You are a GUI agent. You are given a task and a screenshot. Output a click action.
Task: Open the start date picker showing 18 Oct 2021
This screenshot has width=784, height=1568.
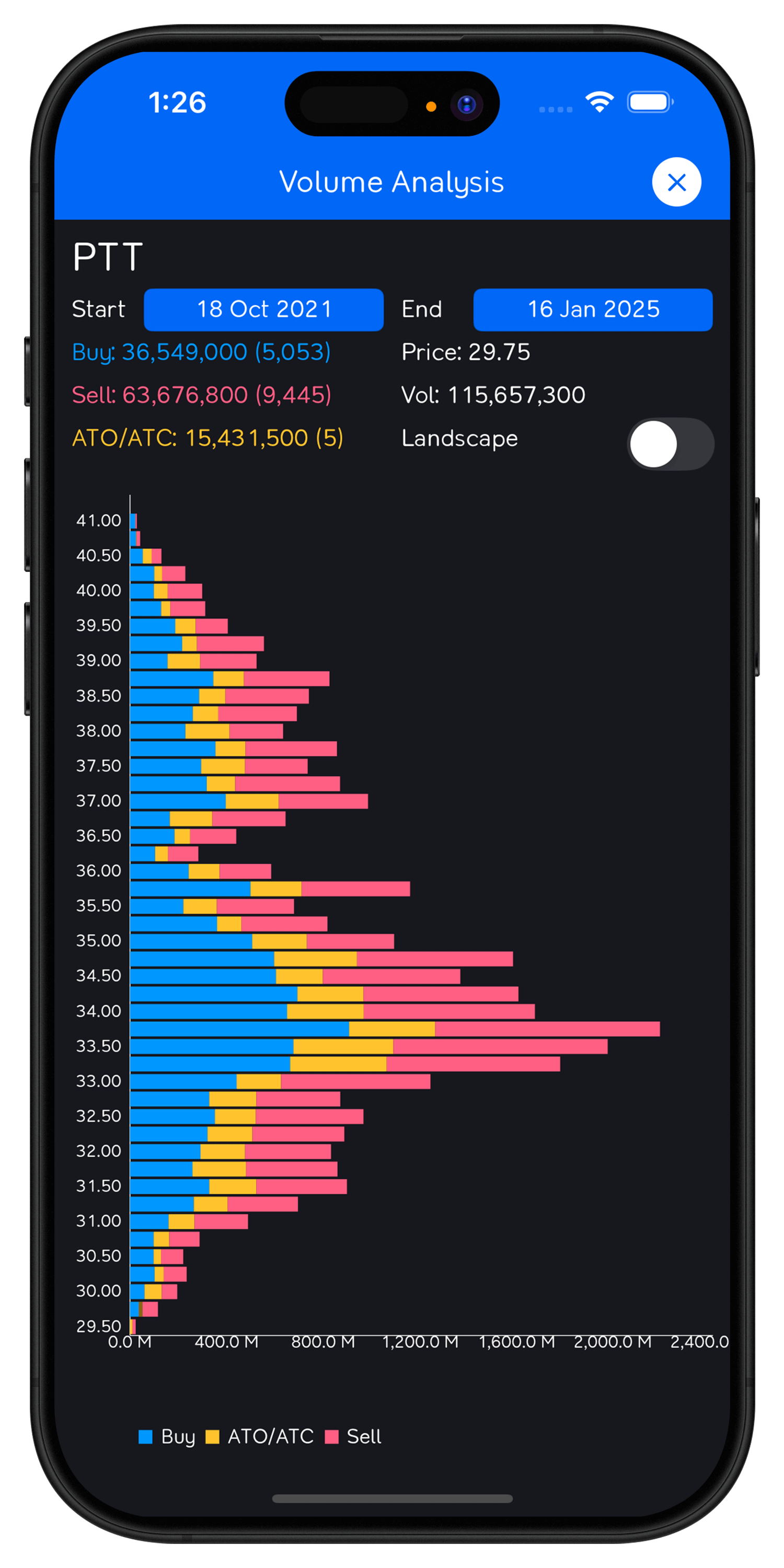coord(263,309)
